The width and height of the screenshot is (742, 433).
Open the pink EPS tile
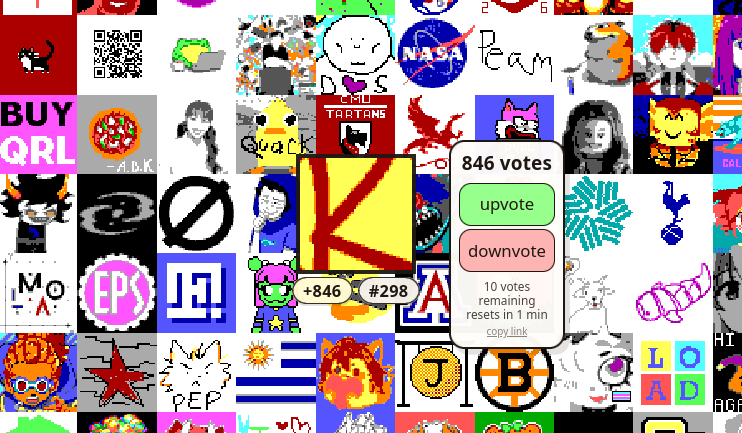tap(117, 292)
